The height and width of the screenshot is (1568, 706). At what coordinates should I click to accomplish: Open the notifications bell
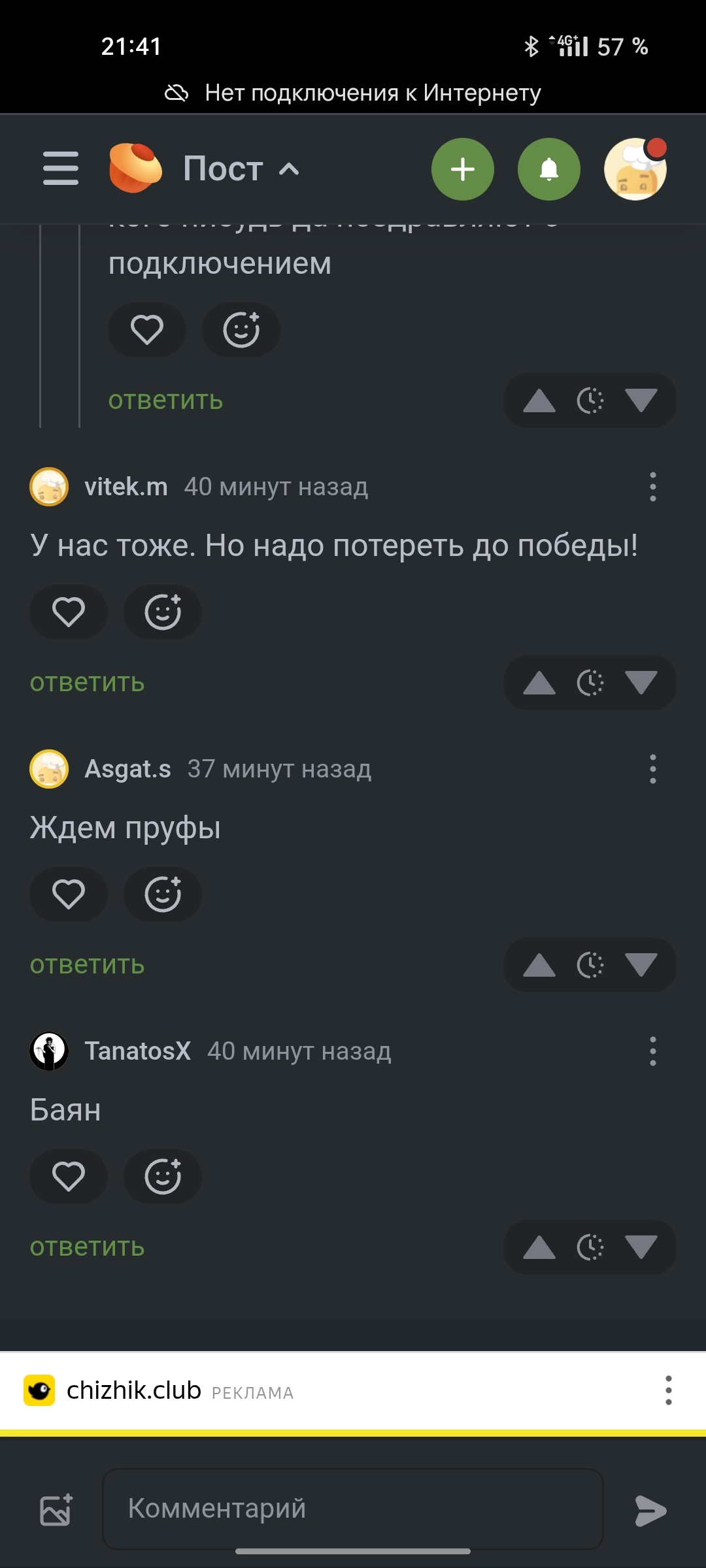(548, 169)
